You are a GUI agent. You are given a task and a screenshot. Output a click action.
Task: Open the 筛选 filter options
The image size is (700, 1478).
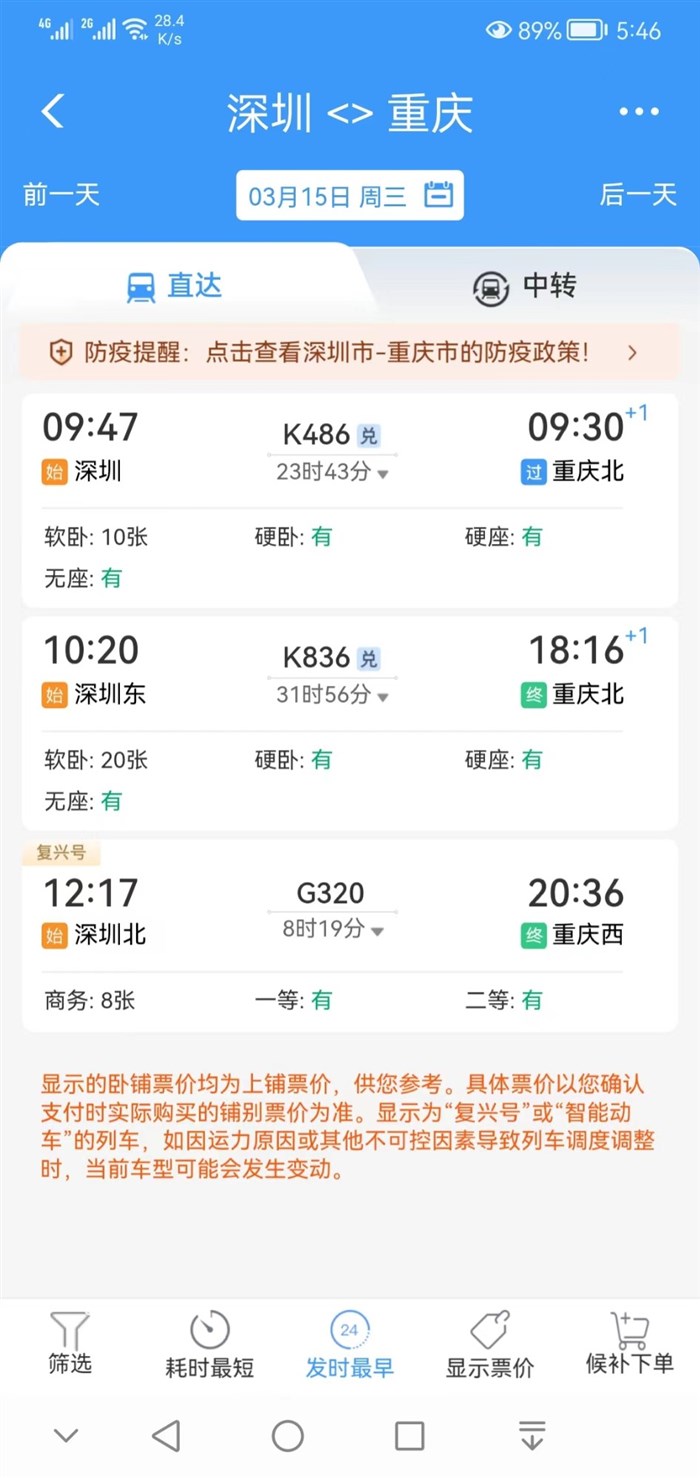pos(70,1345)
